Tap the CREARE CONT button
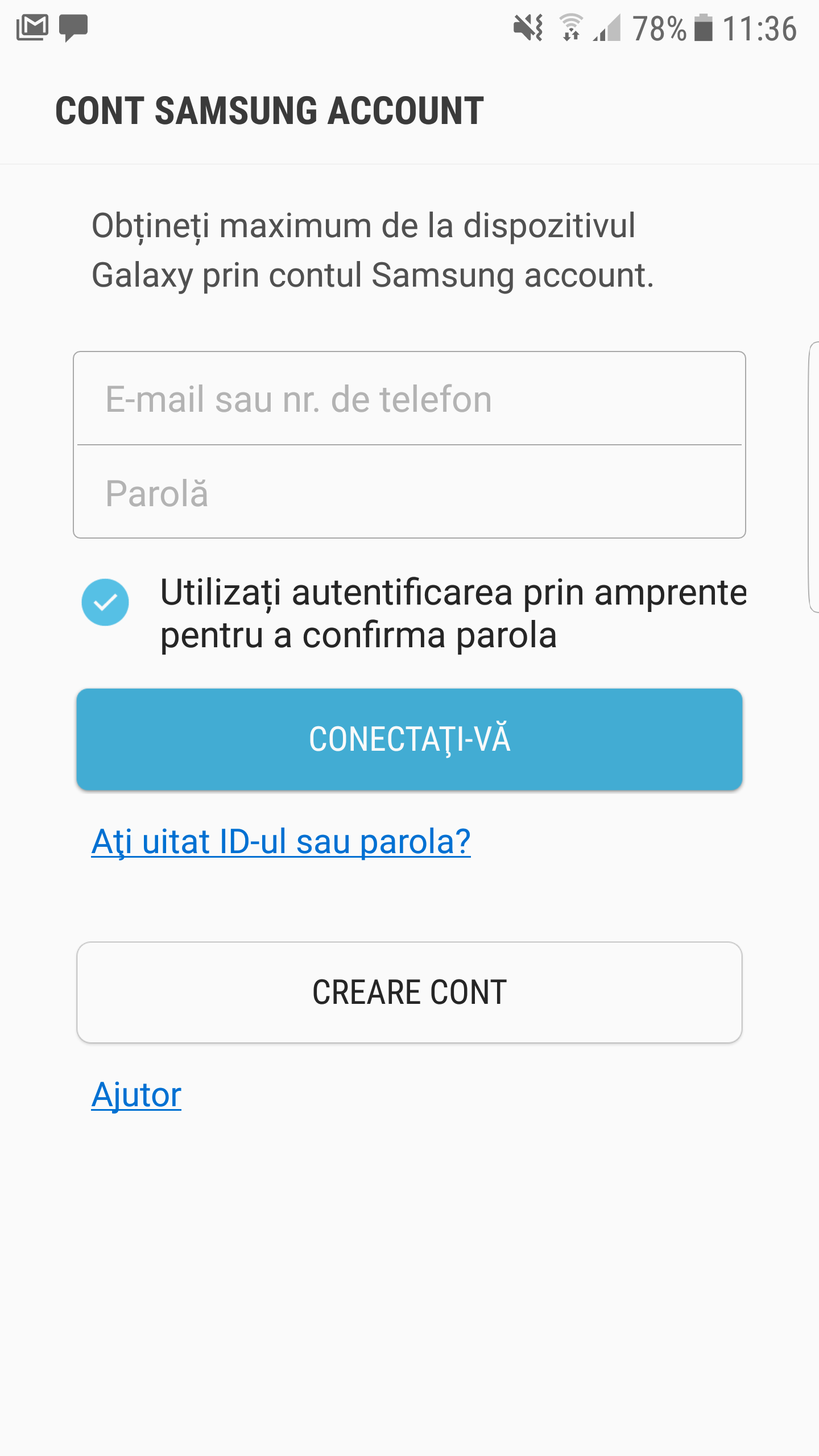819x1456 pixels. coord(409,992)
